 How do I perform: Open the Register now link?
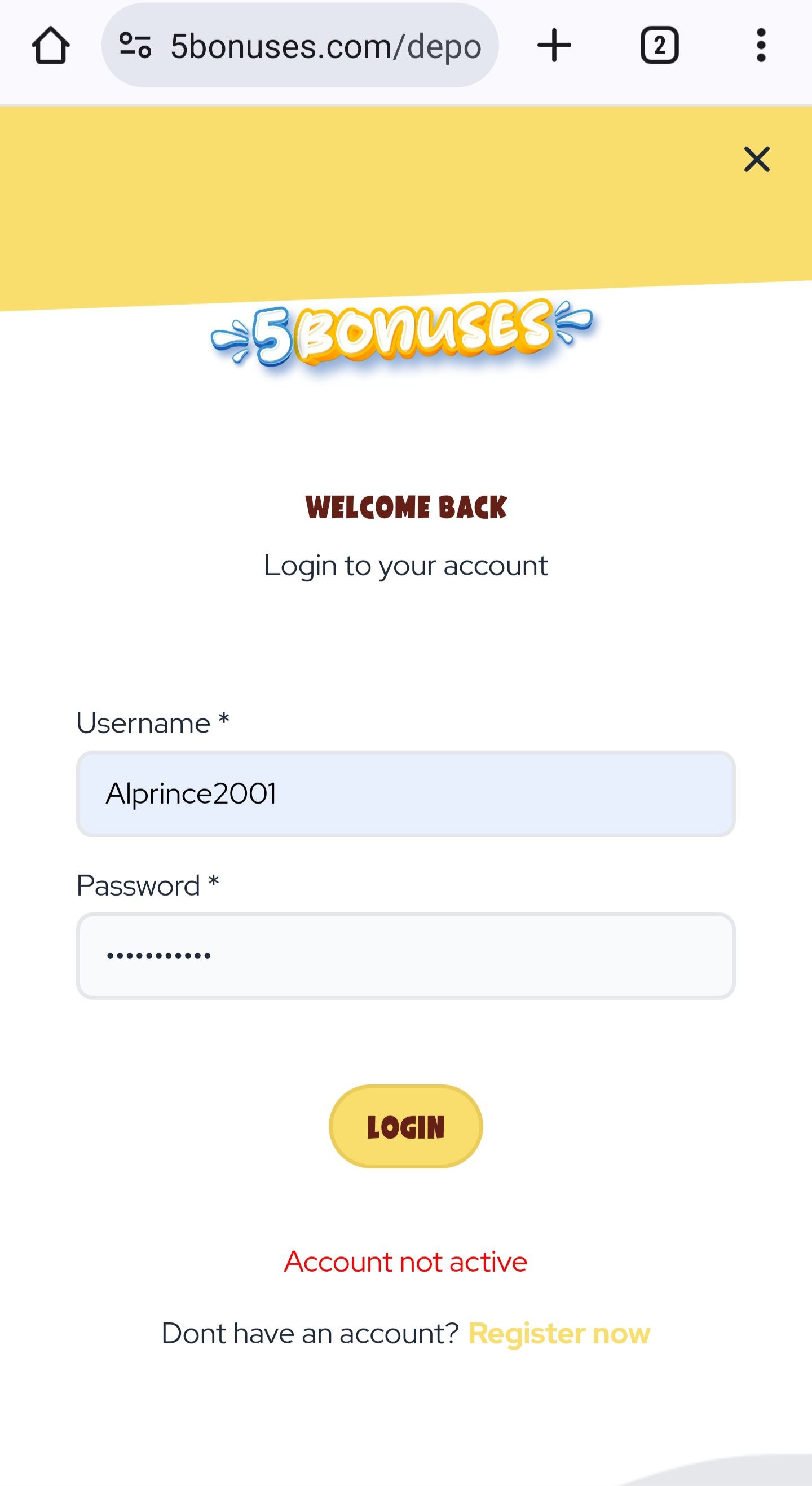(x=558, y=1334)
